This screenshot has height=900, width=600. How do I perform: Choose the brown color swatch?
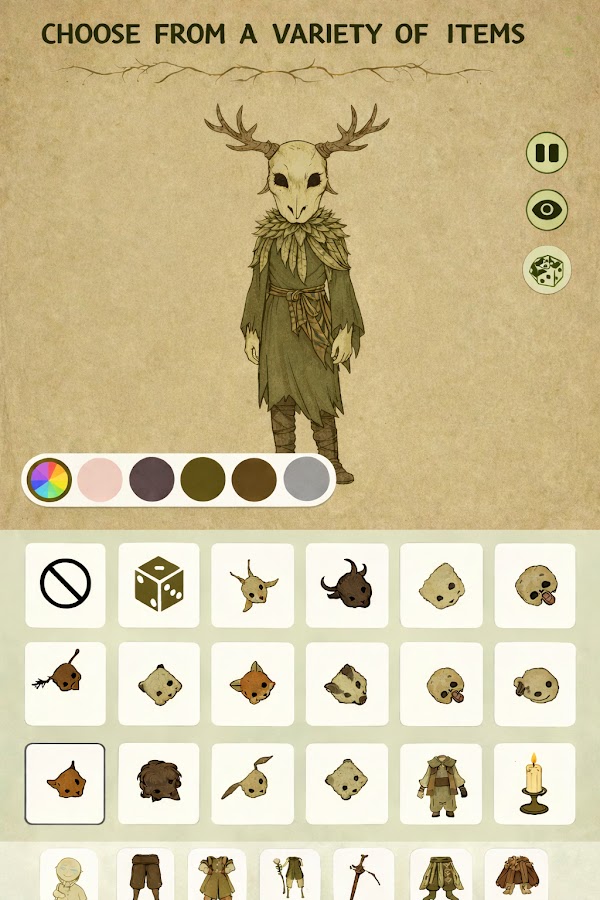coord(254,480)
